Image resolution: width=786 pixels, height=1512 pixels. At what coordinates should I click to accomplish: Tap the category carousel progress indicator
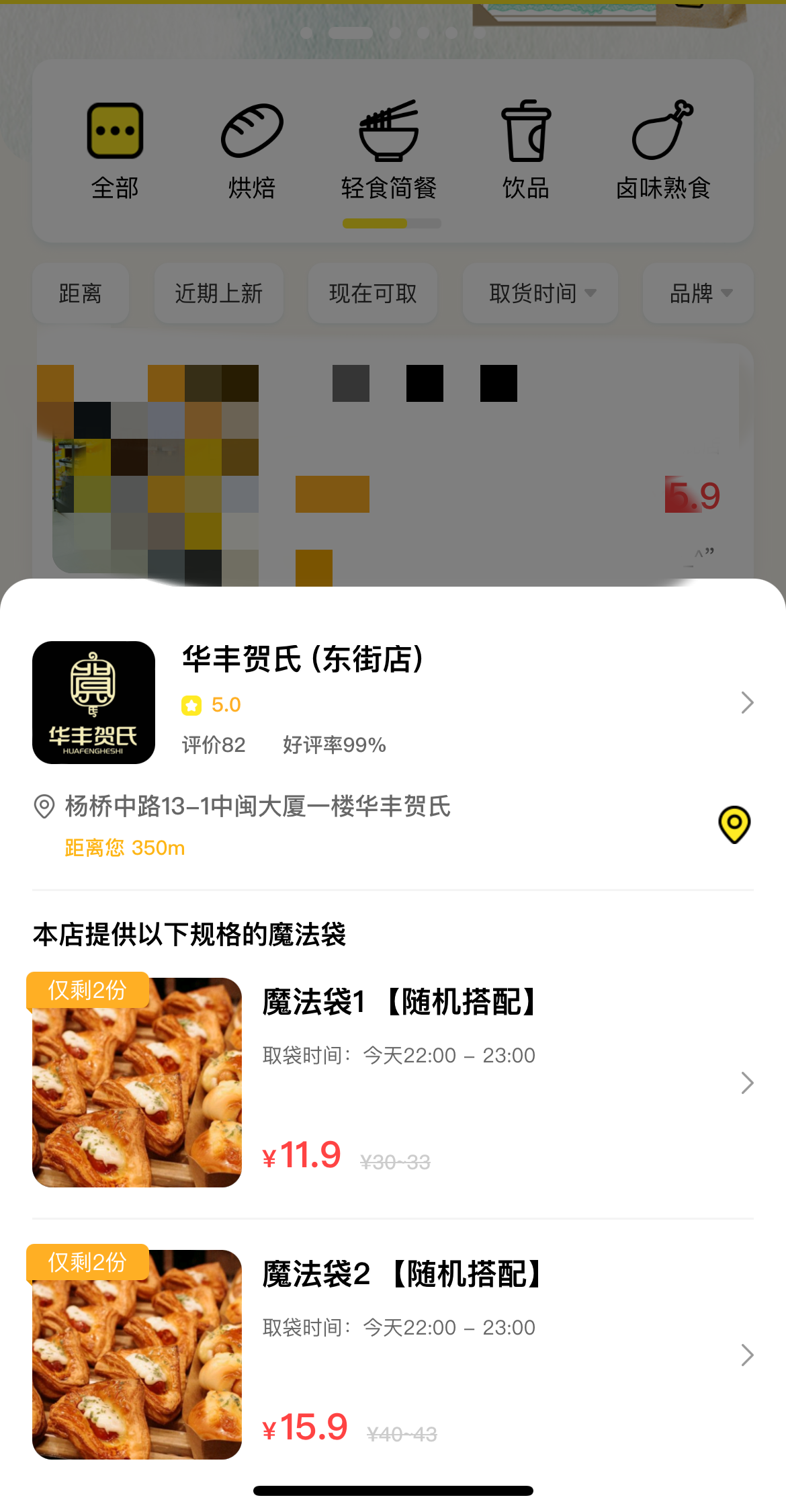click(x=391, y=222)
